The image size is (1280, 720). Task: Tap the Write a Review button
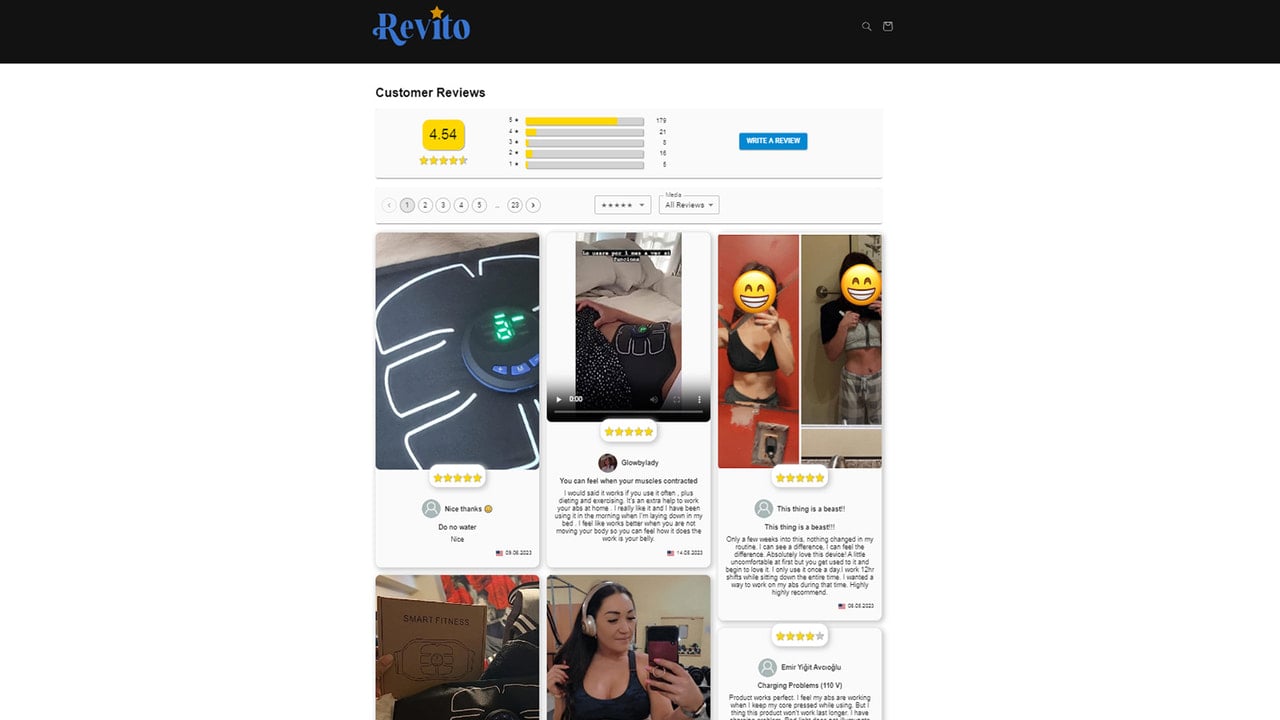click(773, 141)
